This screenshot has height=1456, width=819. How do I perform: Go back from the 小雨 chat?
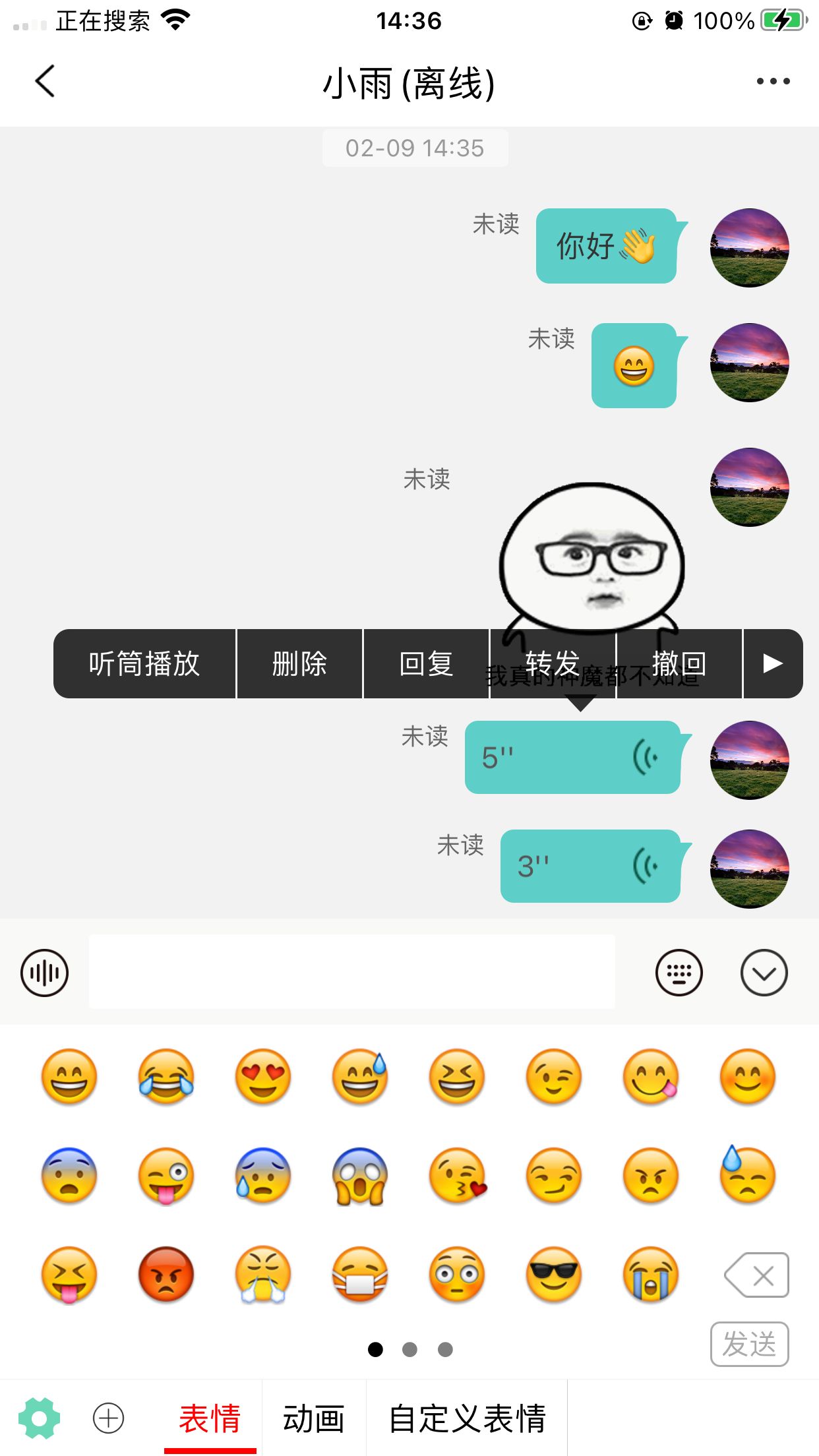click(x=45, y=82)
